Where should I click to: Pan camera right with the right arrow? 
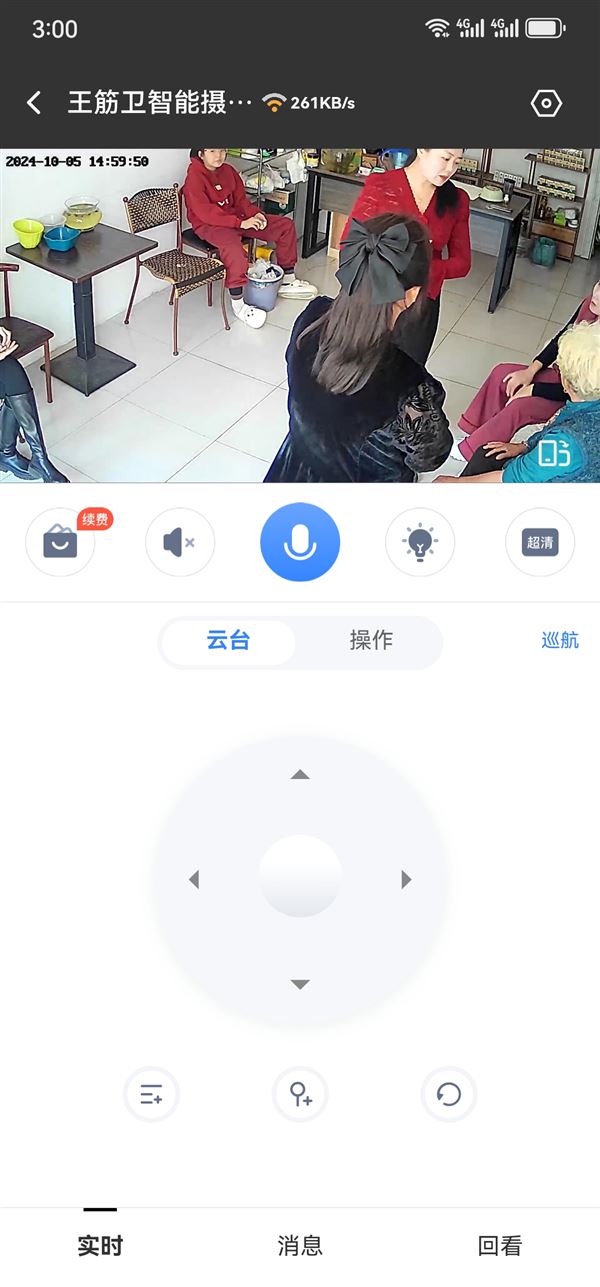pyautogui.click(x=406, y=879)
